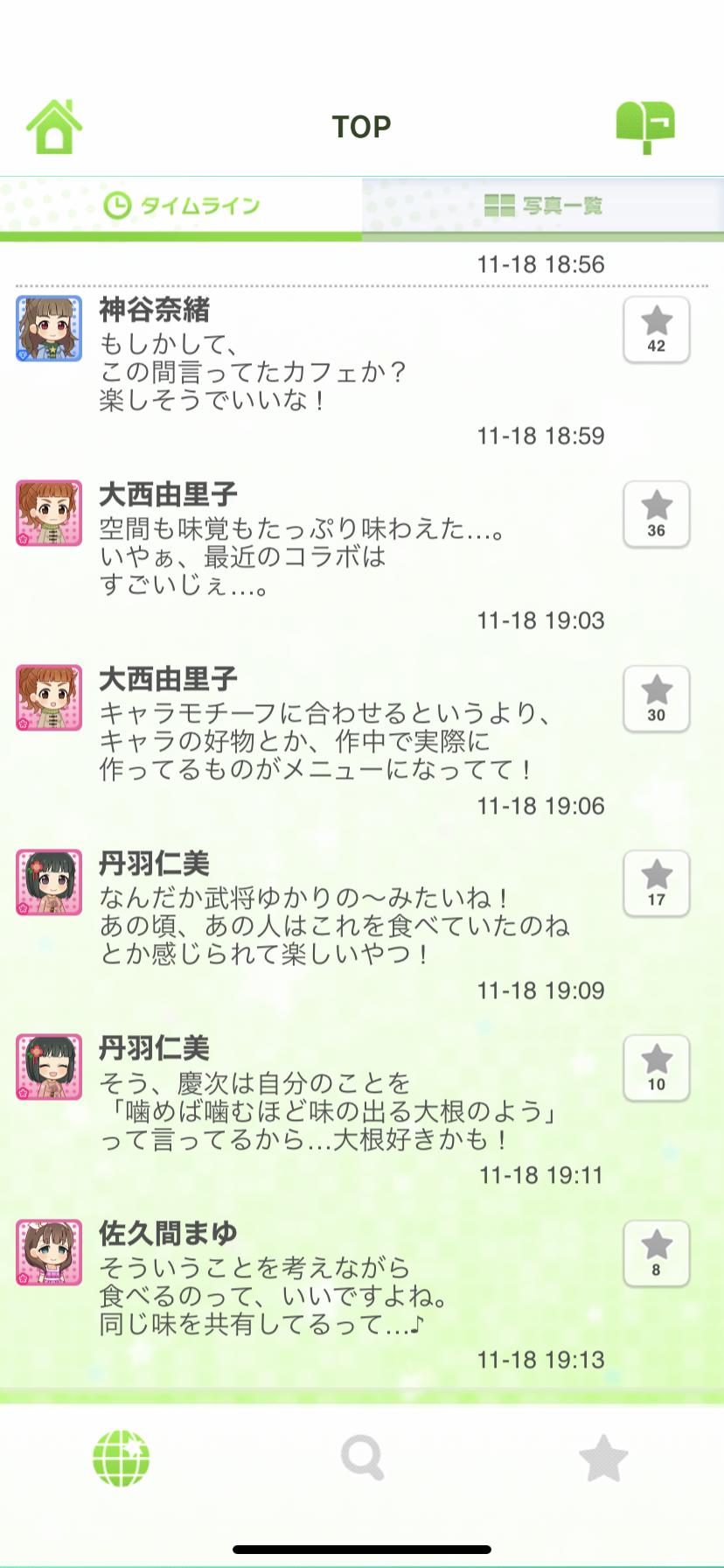
Task: Open the favorites star tab in bottom bar
Action: 604,1459
